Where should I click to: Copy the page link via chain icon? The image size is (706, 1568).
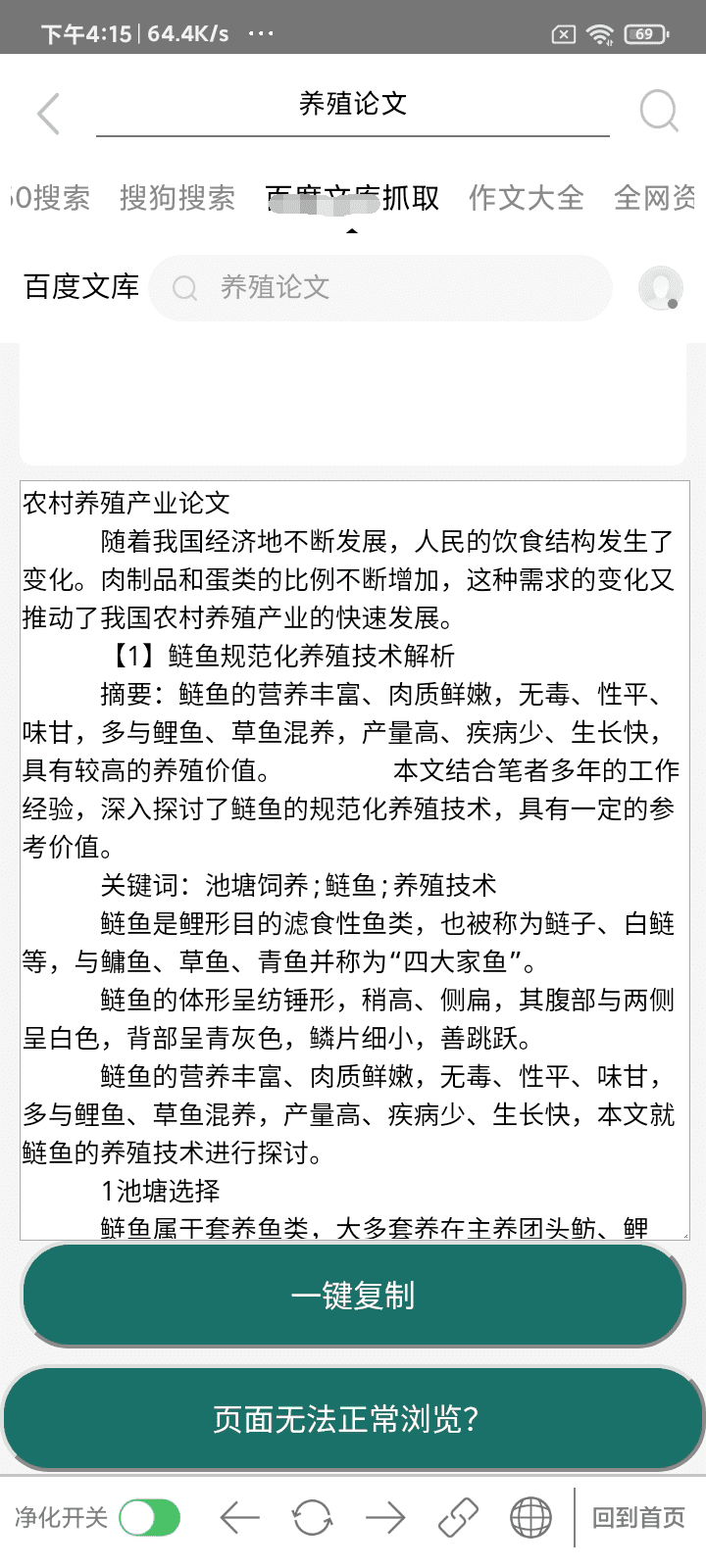[x=458, y=1518]
